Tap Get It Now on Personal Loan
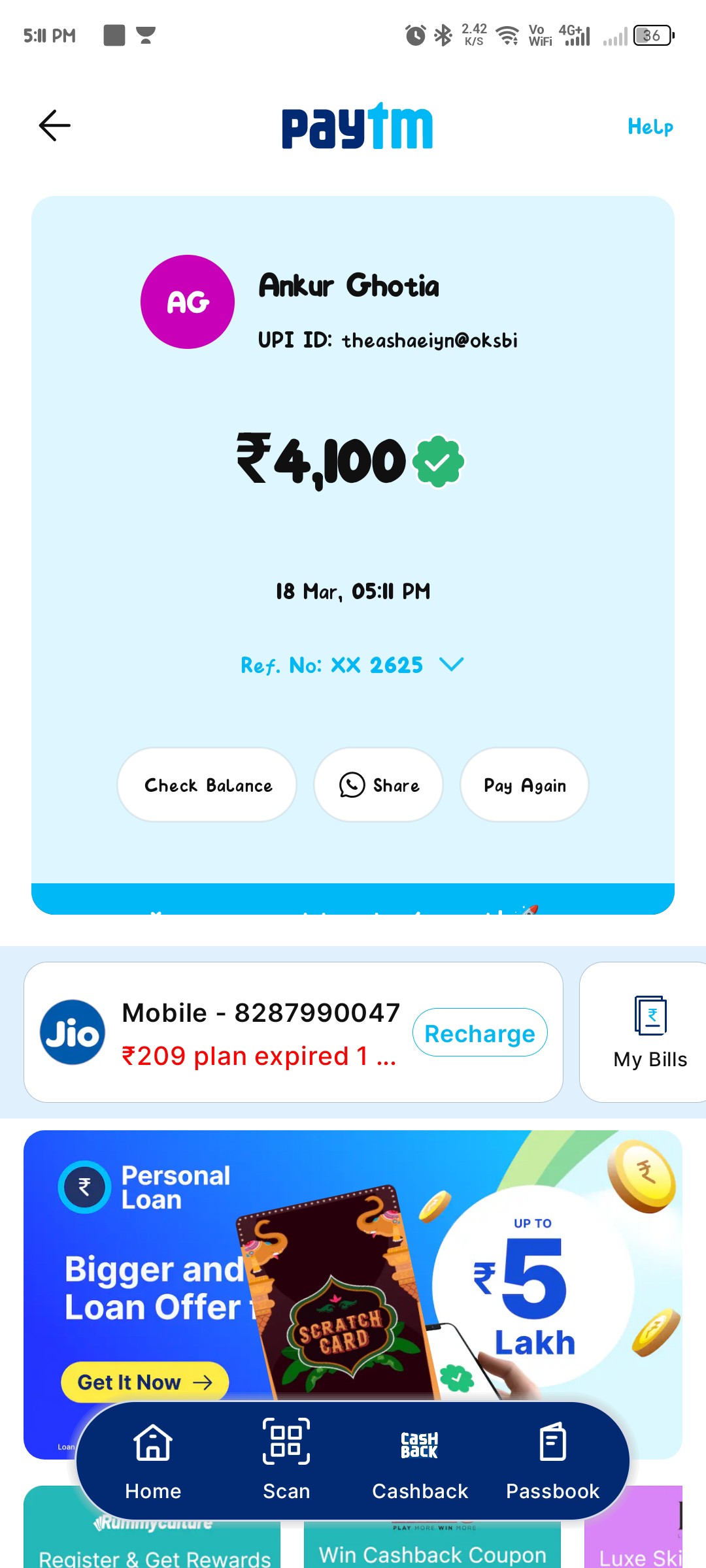Screen dimensions: 706x1568 145,1382
